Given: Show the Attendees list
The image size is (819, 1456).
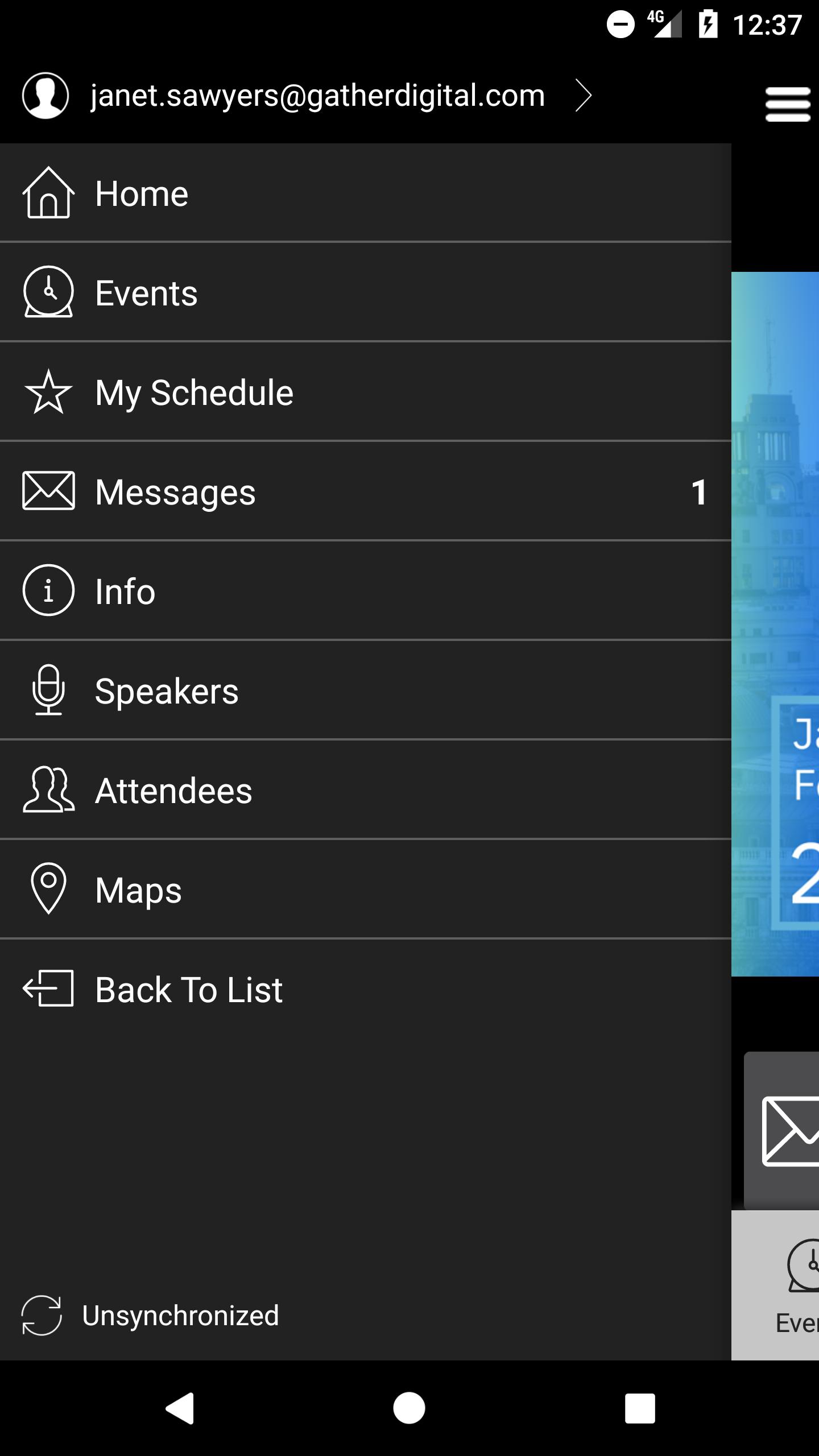Looking at the screenshot, I should pos(364,791).
